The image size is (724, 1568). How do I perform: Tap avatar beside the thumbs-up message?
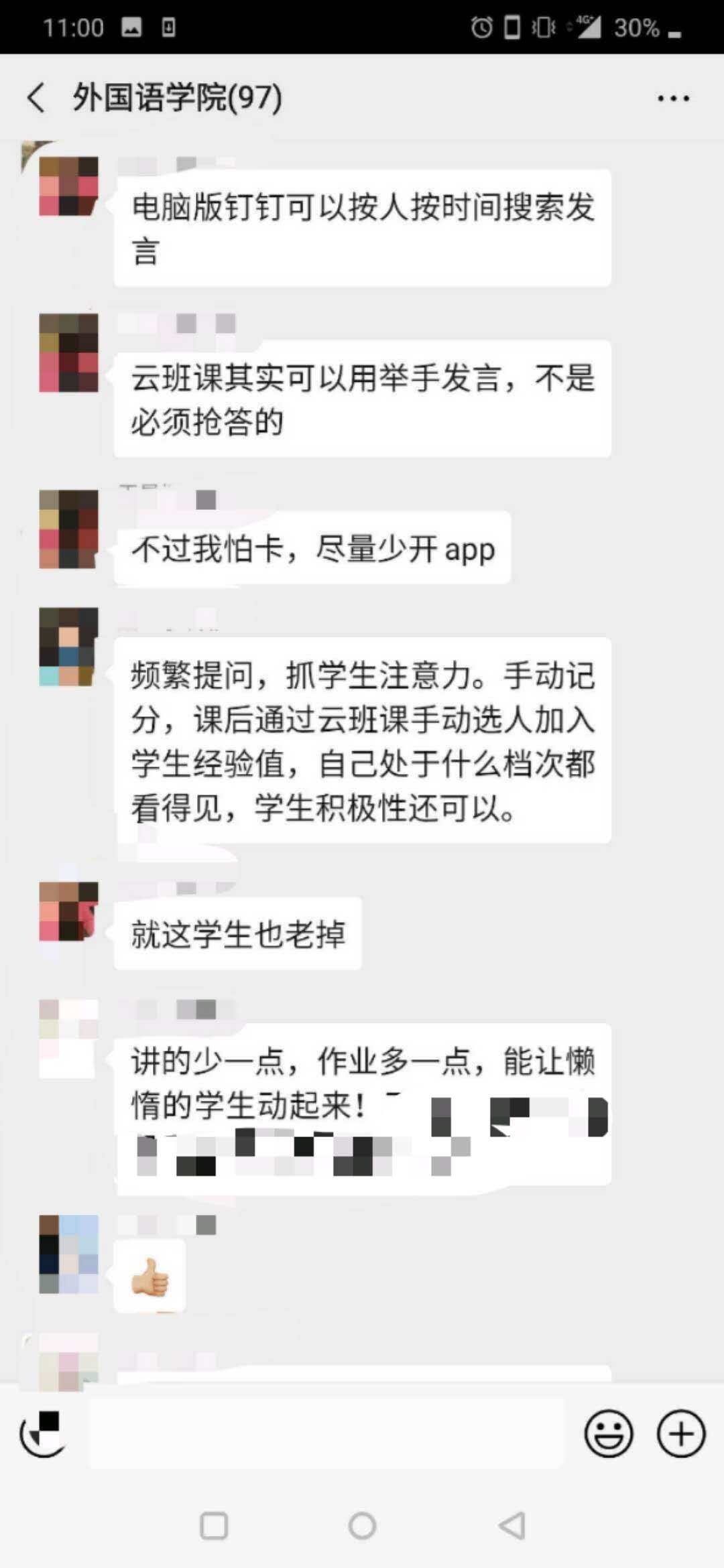(x=68, y=1254)
